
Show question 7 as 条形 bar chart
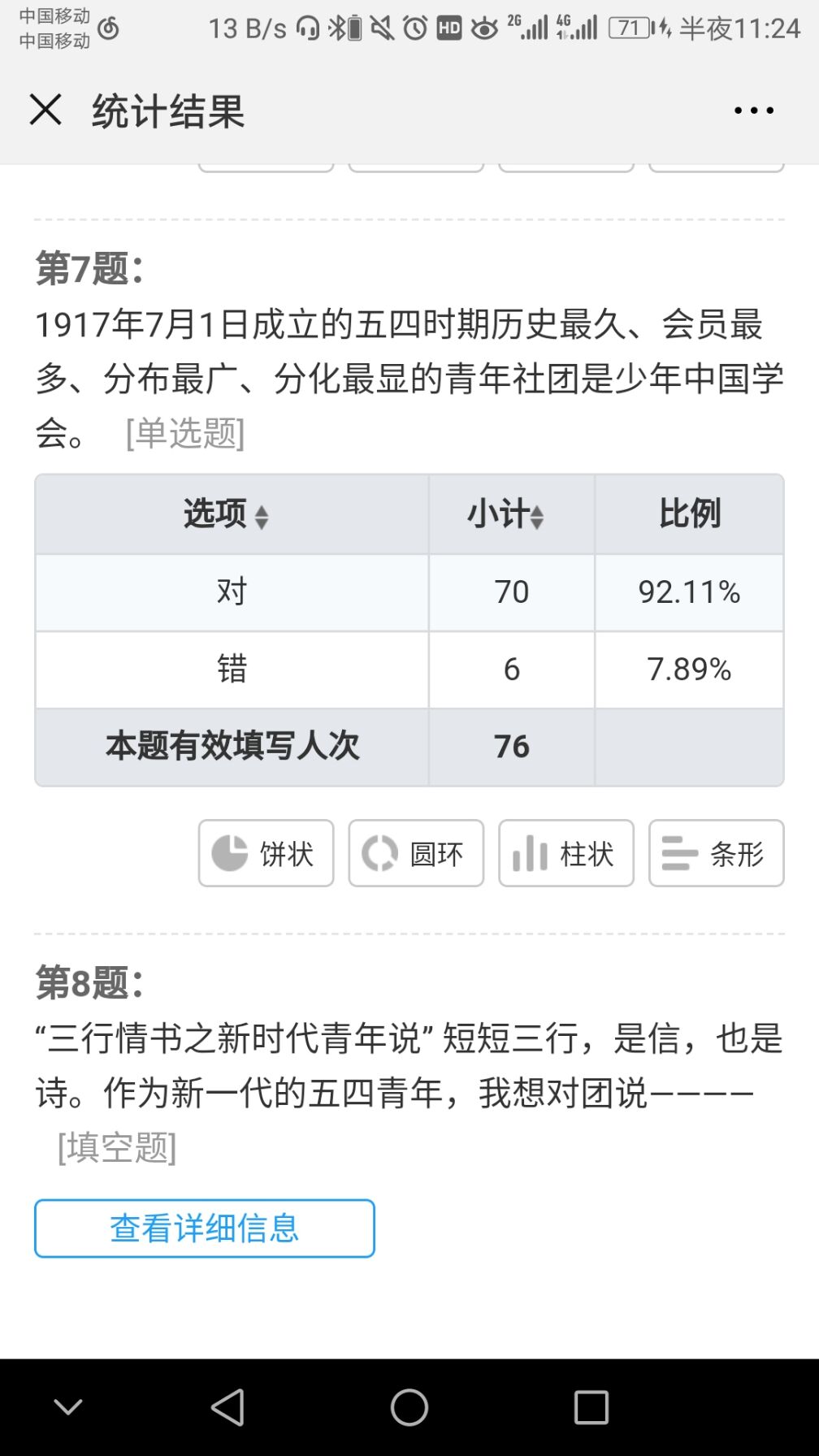[716, 853]
